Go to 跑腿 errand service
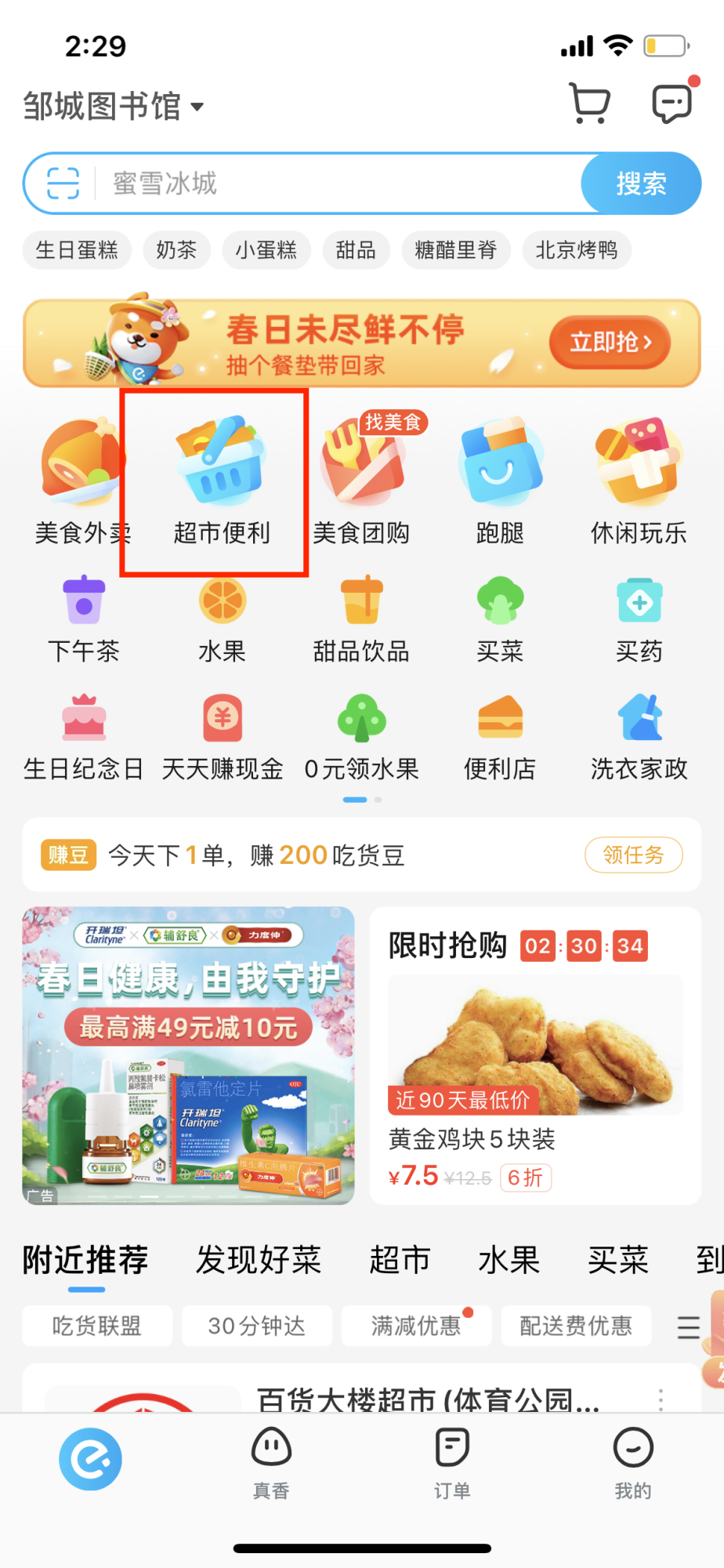This screenshot has height=1568, width=724. pos(500,480)
